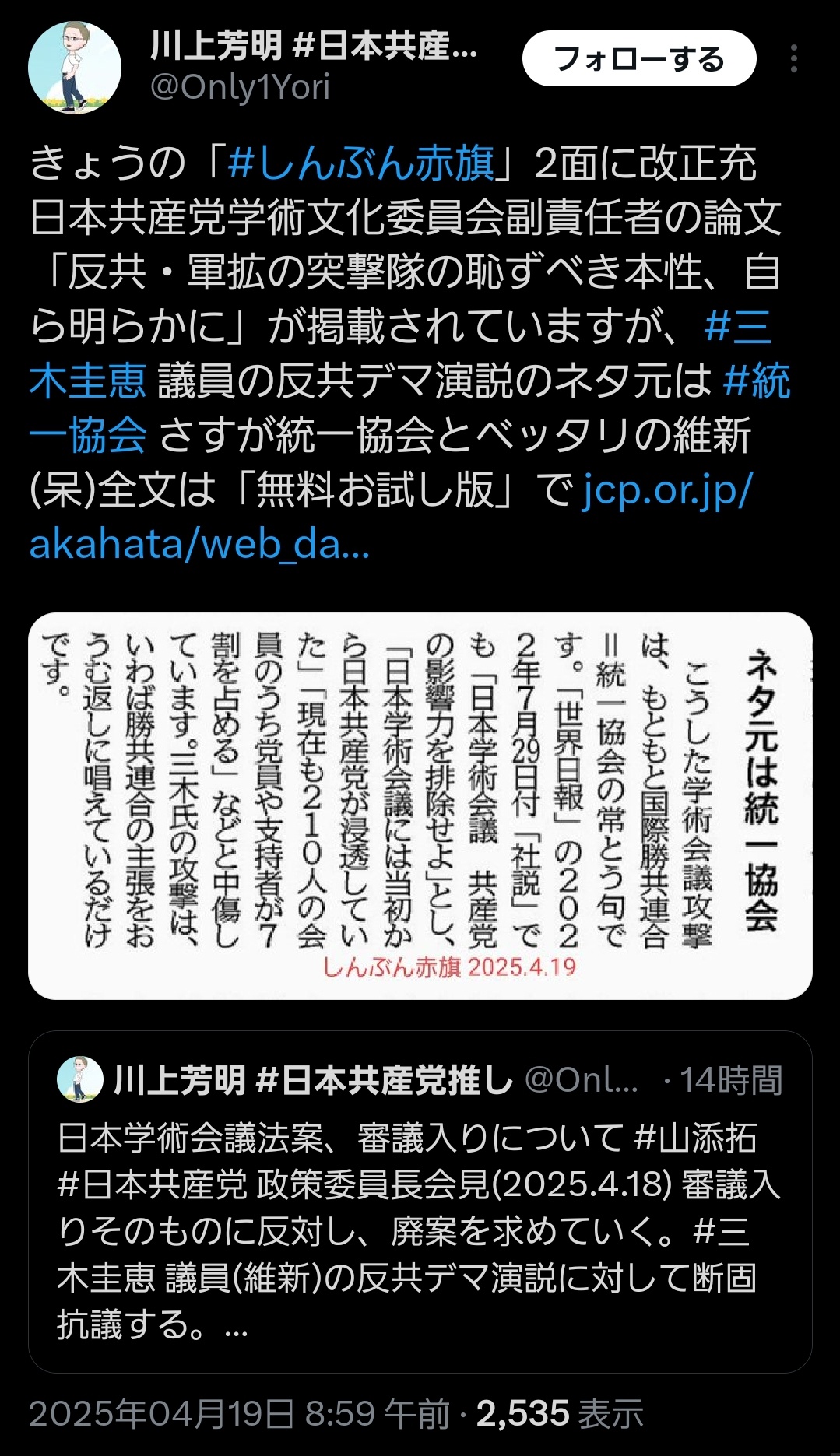Screen dimensions: 840x1456
Task: Open the quoted post about 日本学術会議法案
Action: click(420, 1230)
